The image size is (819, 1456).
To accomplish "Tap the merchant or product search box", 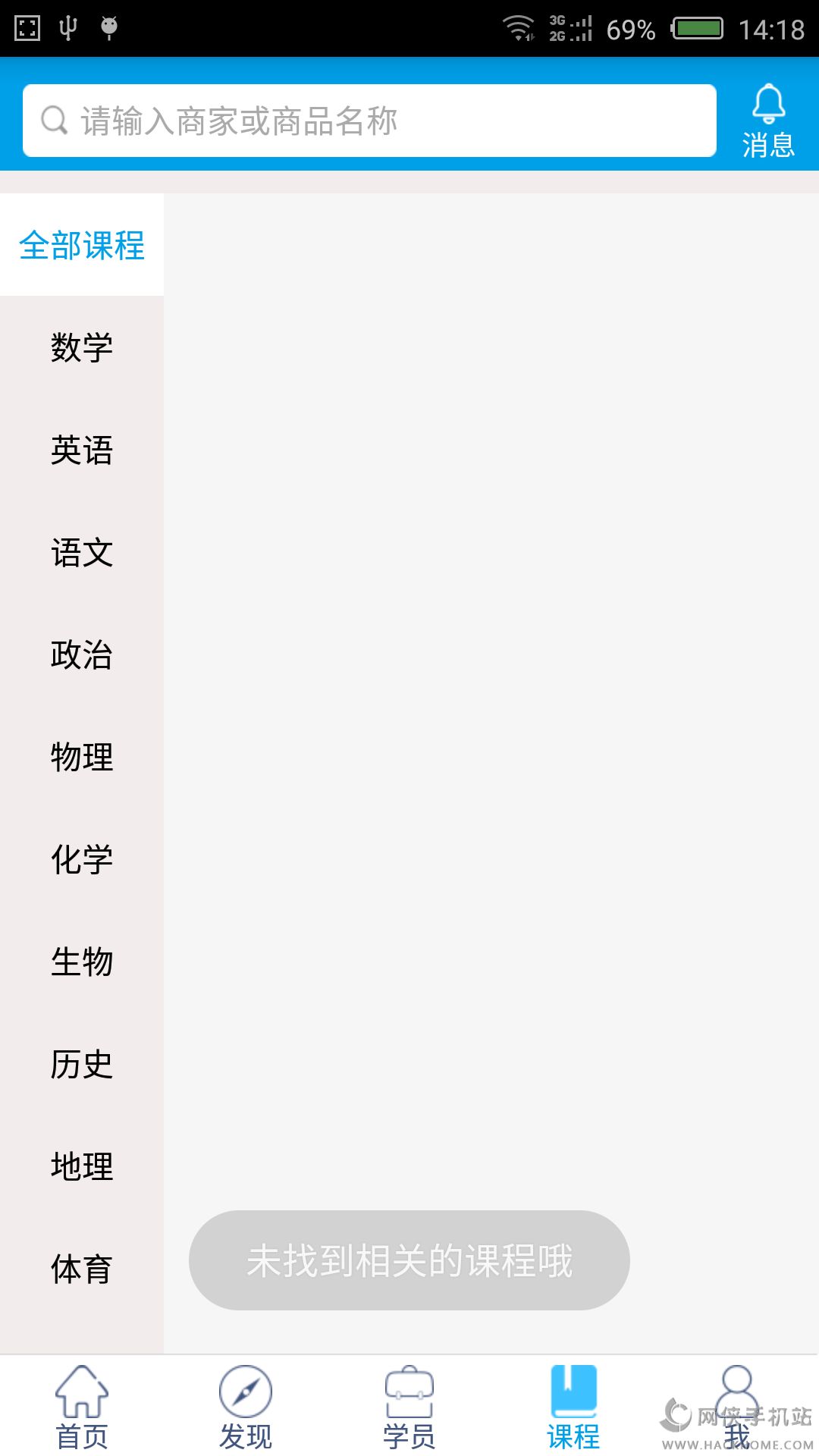I will click(369, 121).
